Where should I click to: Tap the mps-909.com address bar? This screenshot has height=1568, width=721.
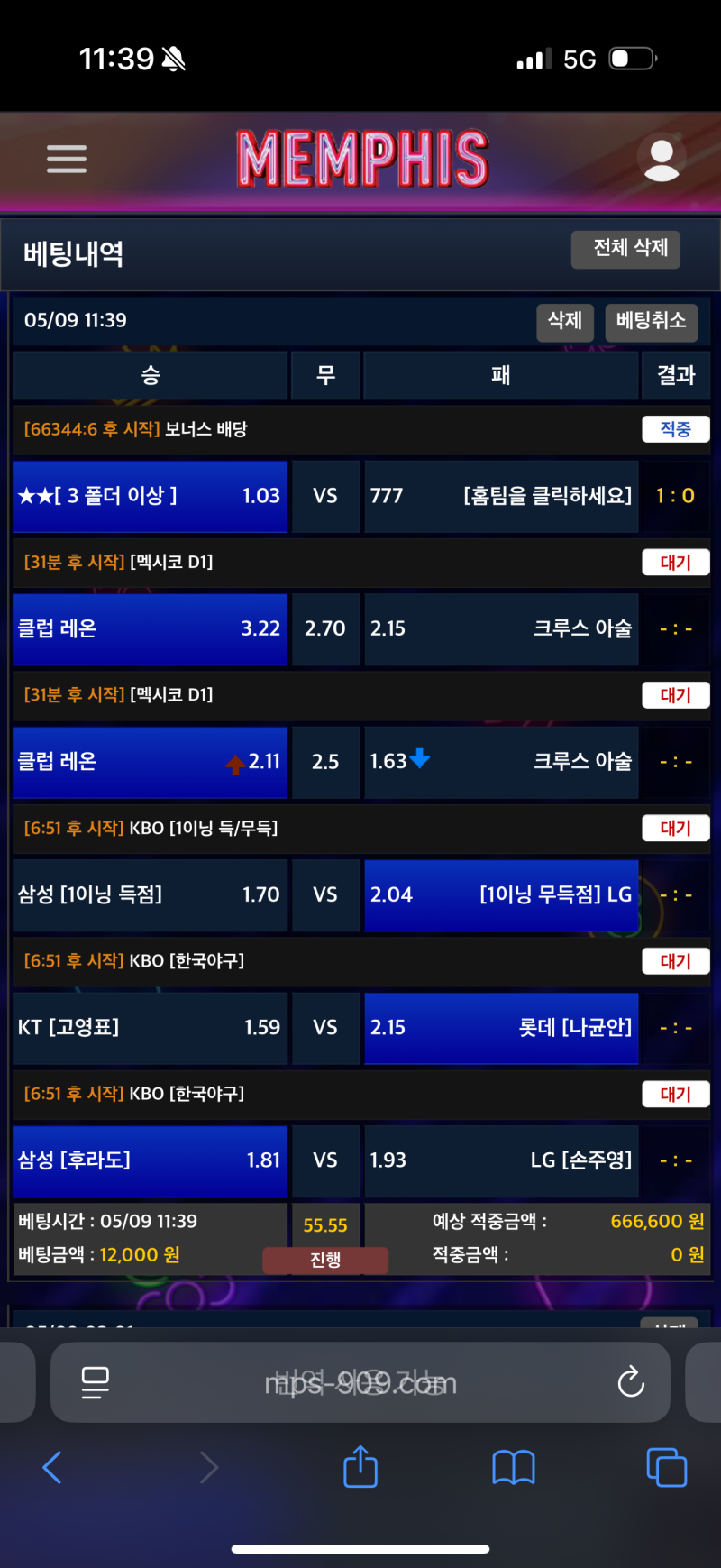tap(360, 1382)
